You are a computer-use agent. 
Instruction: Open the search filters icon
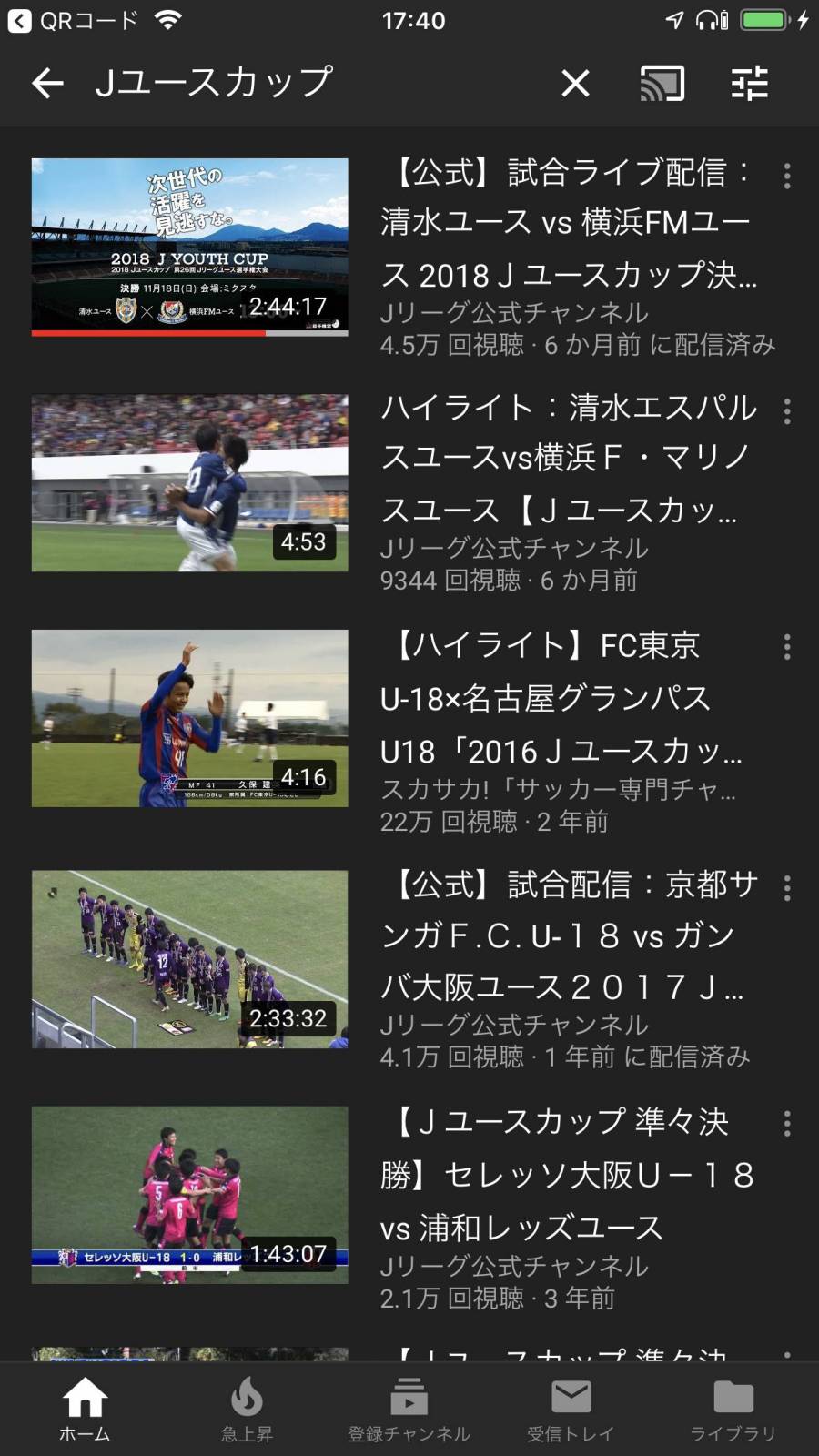tap(750, 84)
